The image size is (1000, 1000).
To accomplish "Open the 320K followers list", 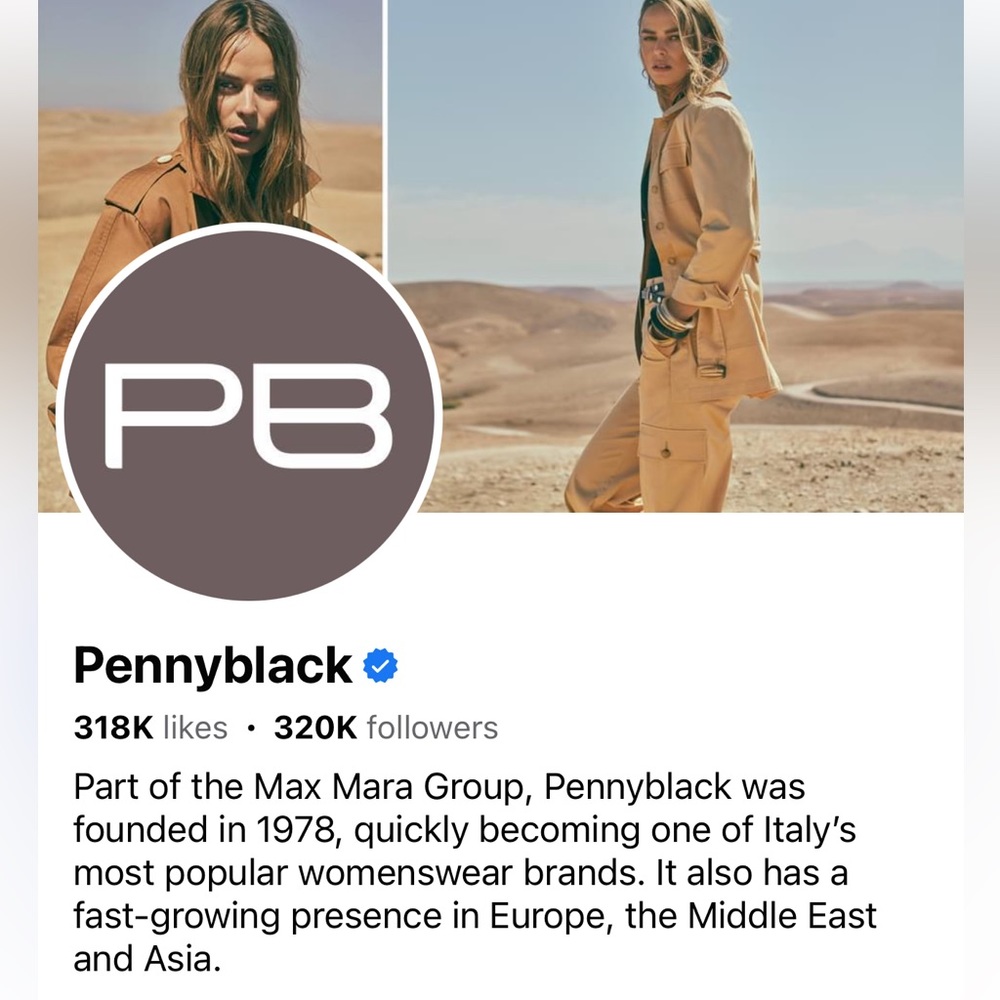I will click(385, 727).
